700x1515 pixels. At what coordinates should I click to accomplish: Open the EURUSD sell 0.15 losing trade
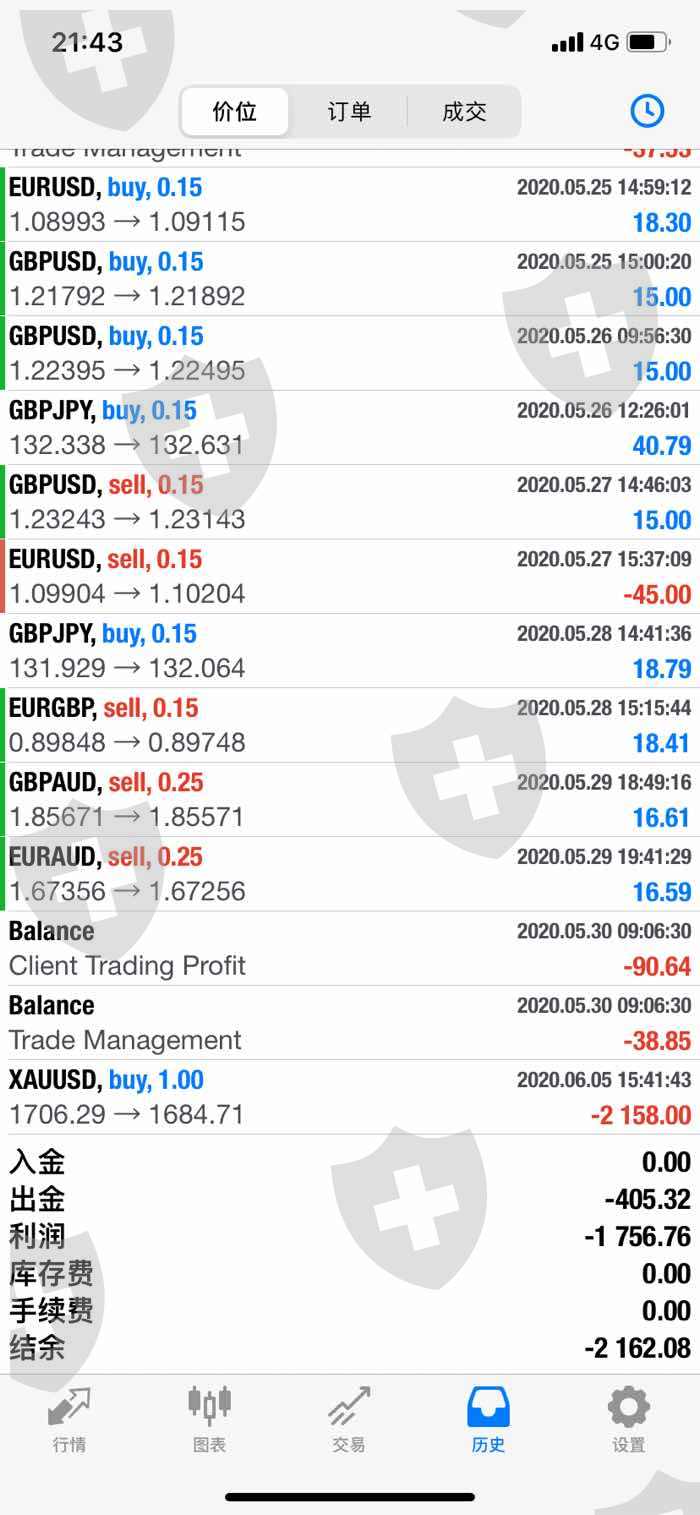[x=350, y=576]
